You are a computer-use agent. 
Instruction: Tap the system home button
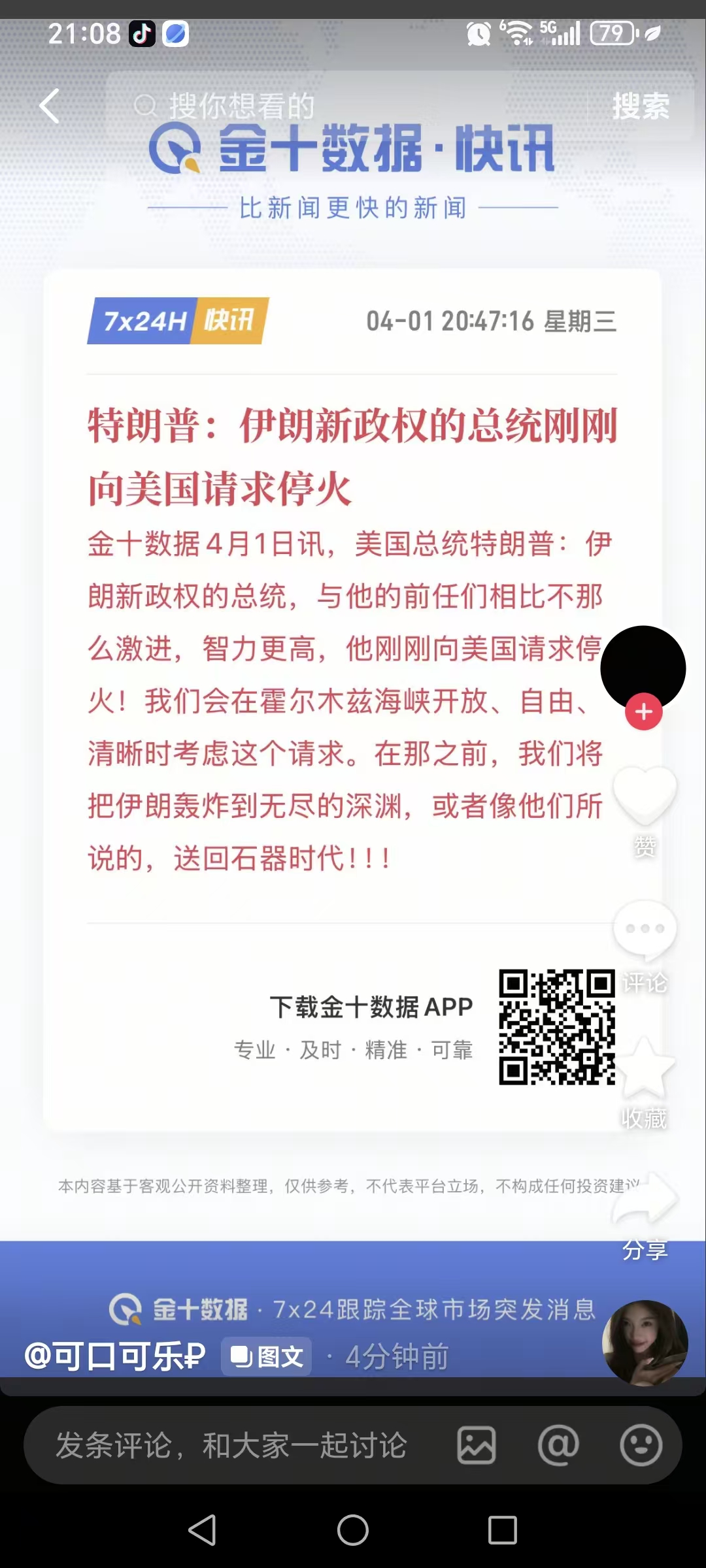(353, 1530)
